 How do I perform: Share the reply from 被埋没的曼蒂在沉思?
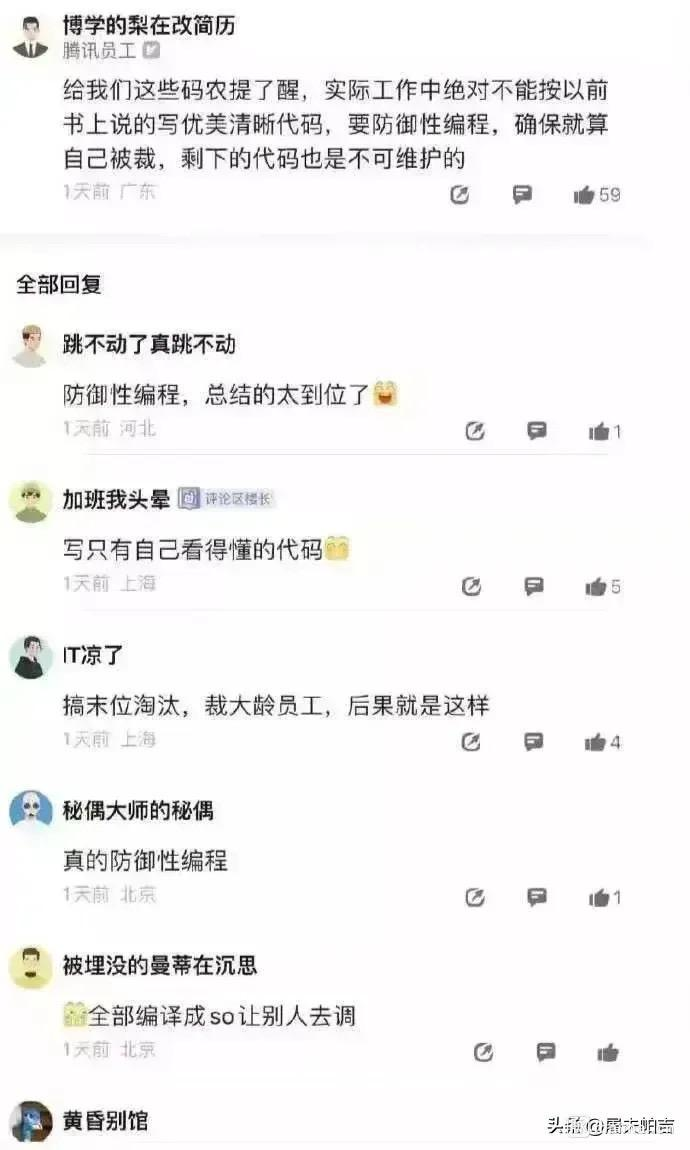point(483,1052)
